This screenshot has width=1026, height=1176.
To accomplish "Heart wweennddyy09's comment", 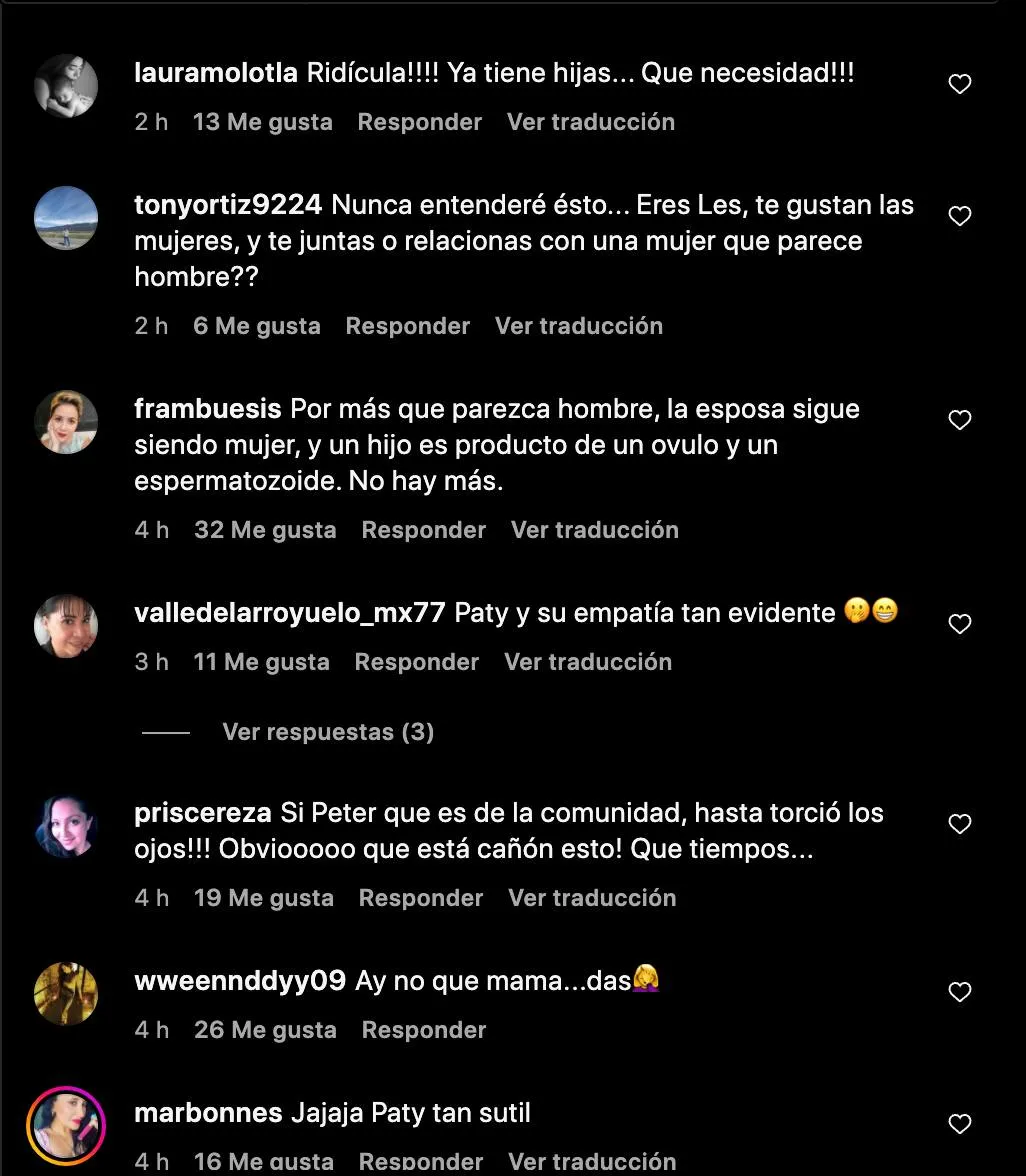I will point(959,992).
